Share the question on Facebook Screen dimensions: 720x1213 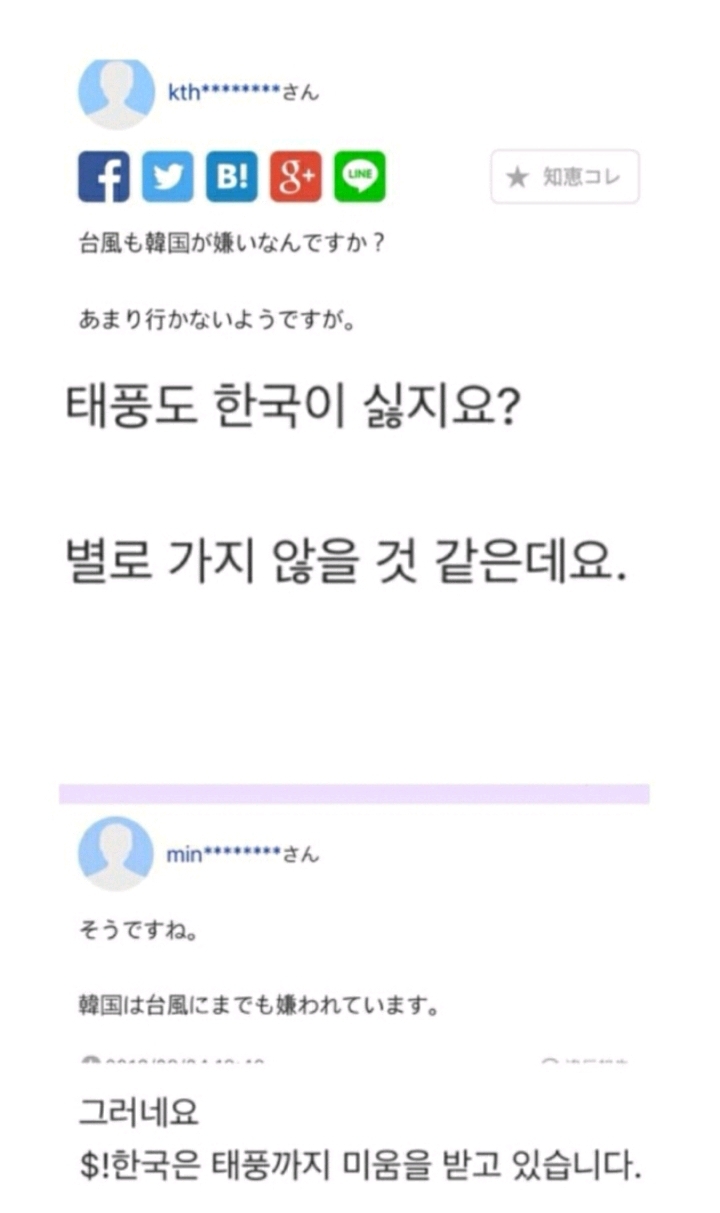103,177
